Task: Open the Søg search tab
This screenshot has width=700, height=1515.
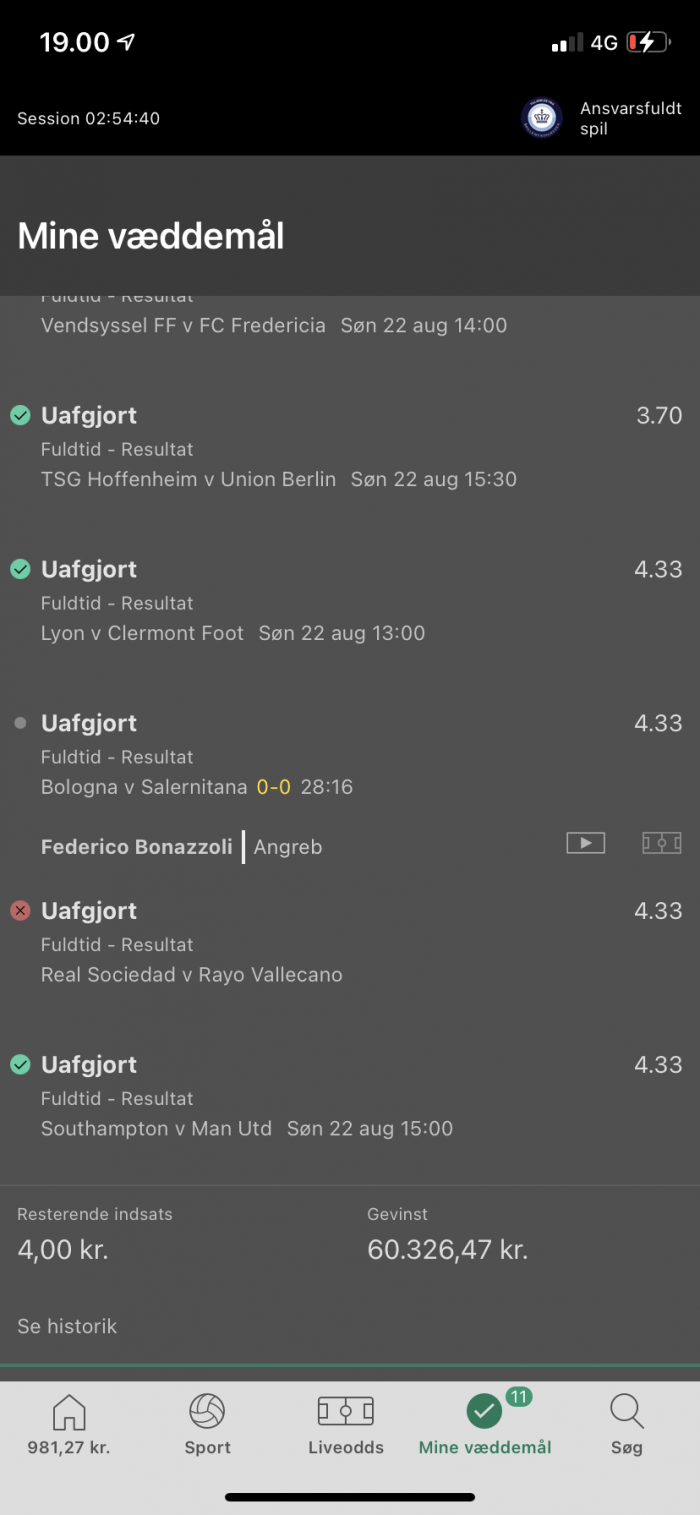Action: [x=626, y=1425]
